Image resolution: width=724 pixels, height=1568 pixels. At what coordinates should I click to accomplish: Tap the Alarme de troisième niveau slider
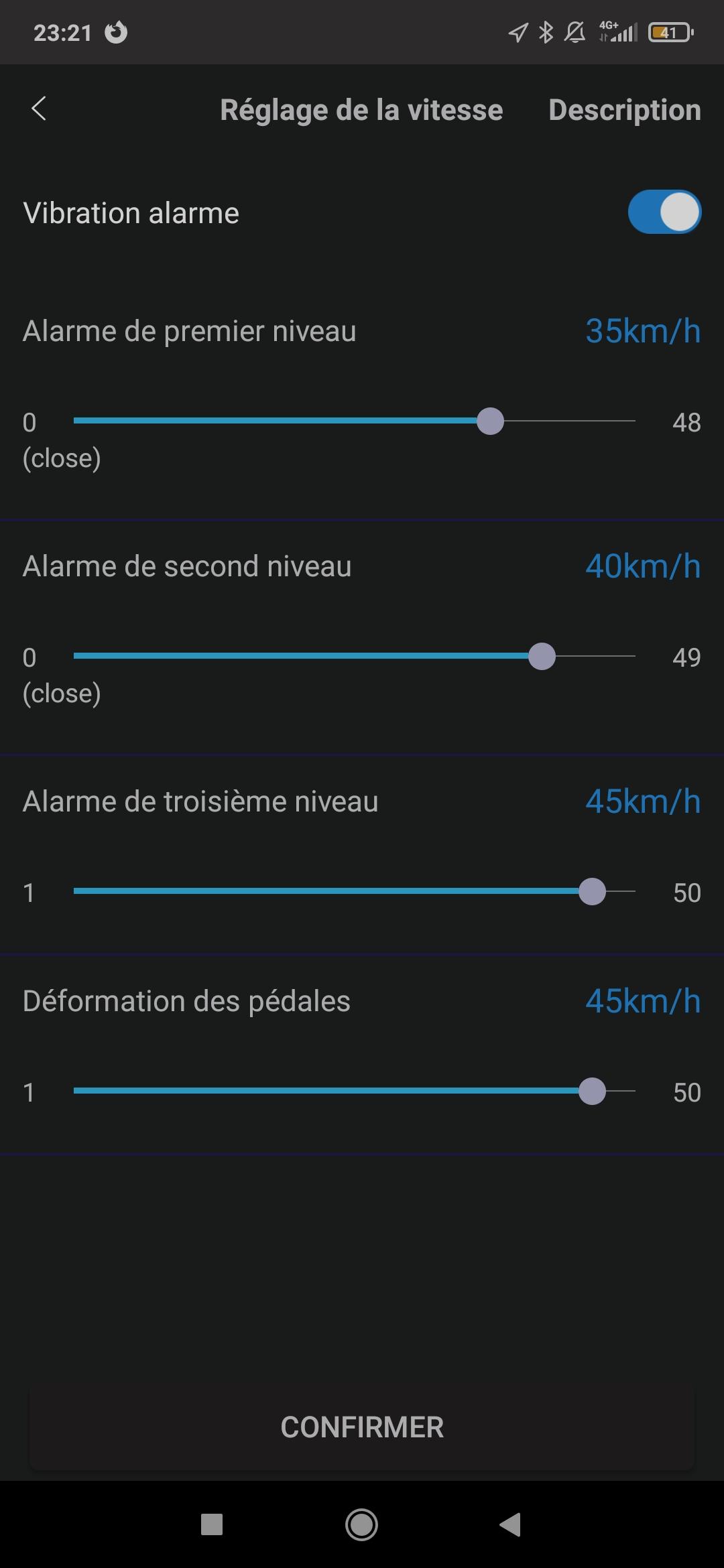pyautogui.click(x=355, y=891)
